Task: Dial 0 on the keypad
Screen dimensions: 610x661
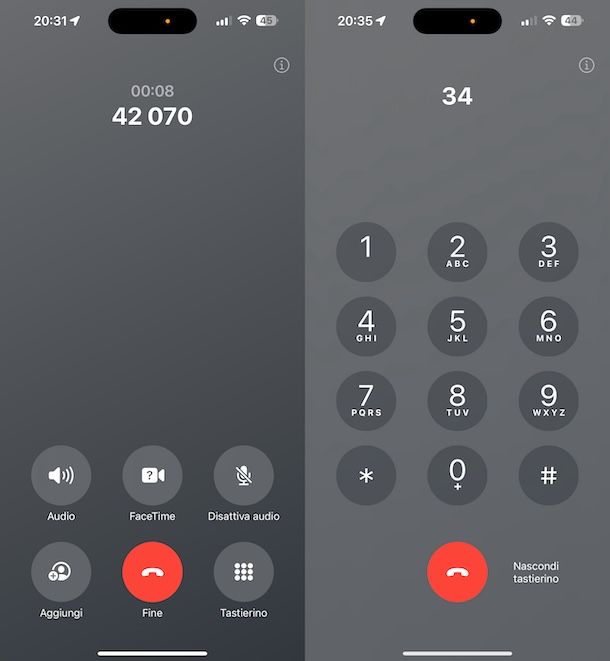Action: pyautogui.click(x=457, y=475)
